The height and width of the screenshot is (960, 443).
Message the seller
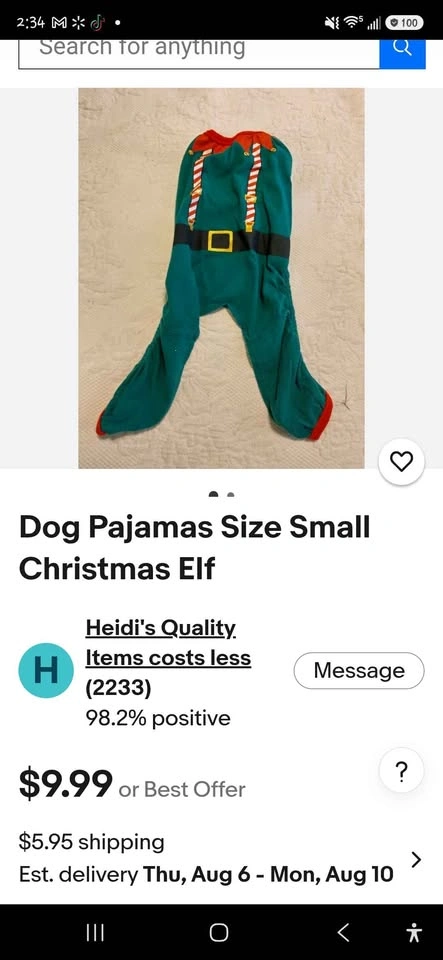[359, 670]
